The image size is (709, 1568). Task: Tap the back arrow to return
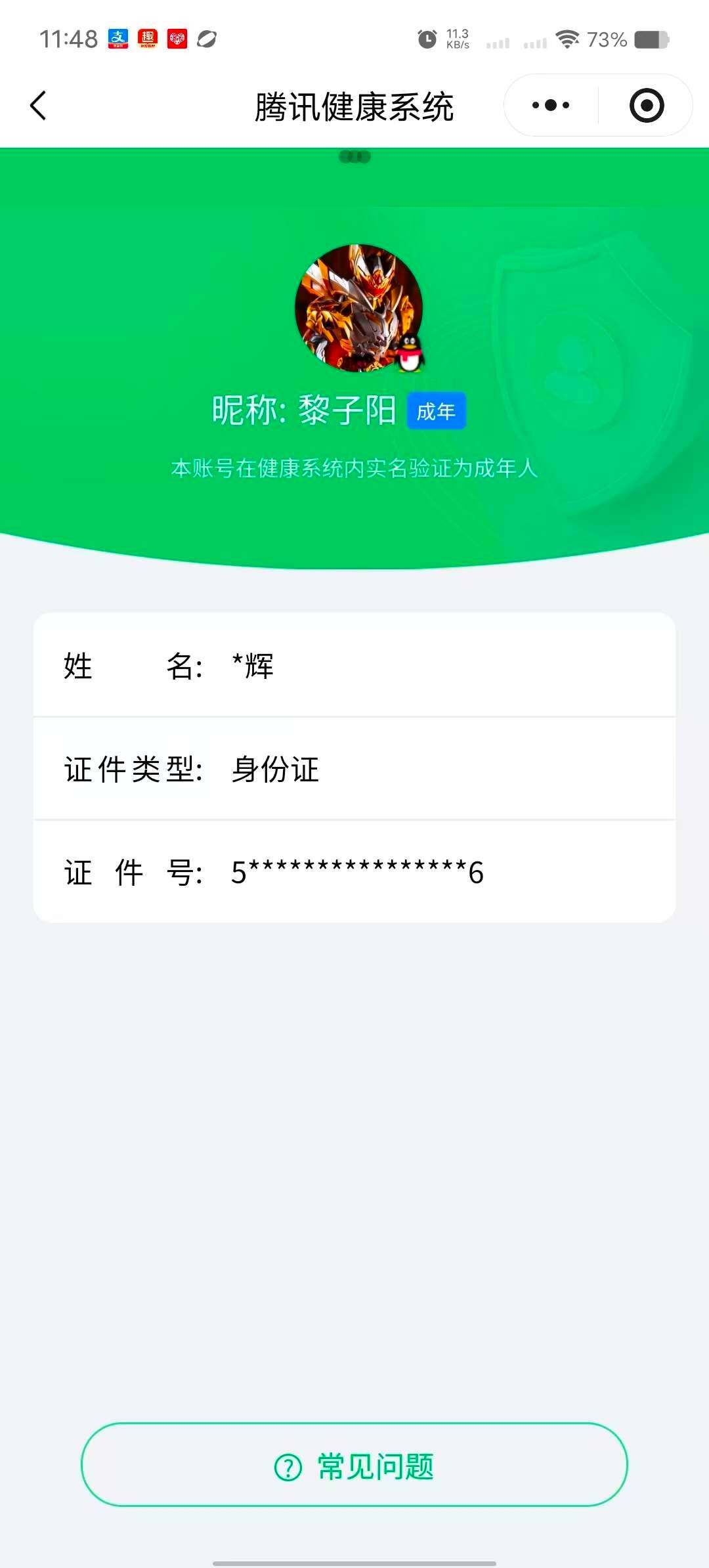(39, 105)
